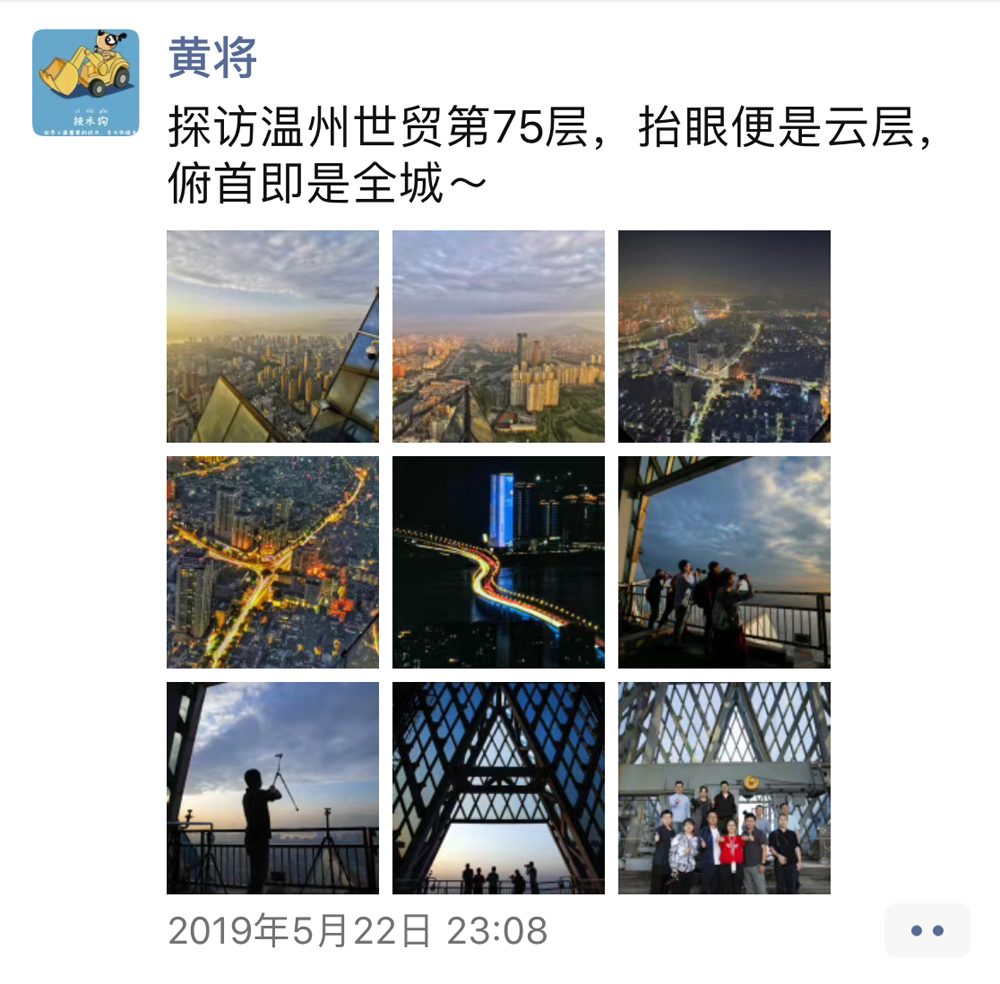Open 黄将's profile avatar
Image resolution: width=1000 pixels, height=984 pixels.
85,82
